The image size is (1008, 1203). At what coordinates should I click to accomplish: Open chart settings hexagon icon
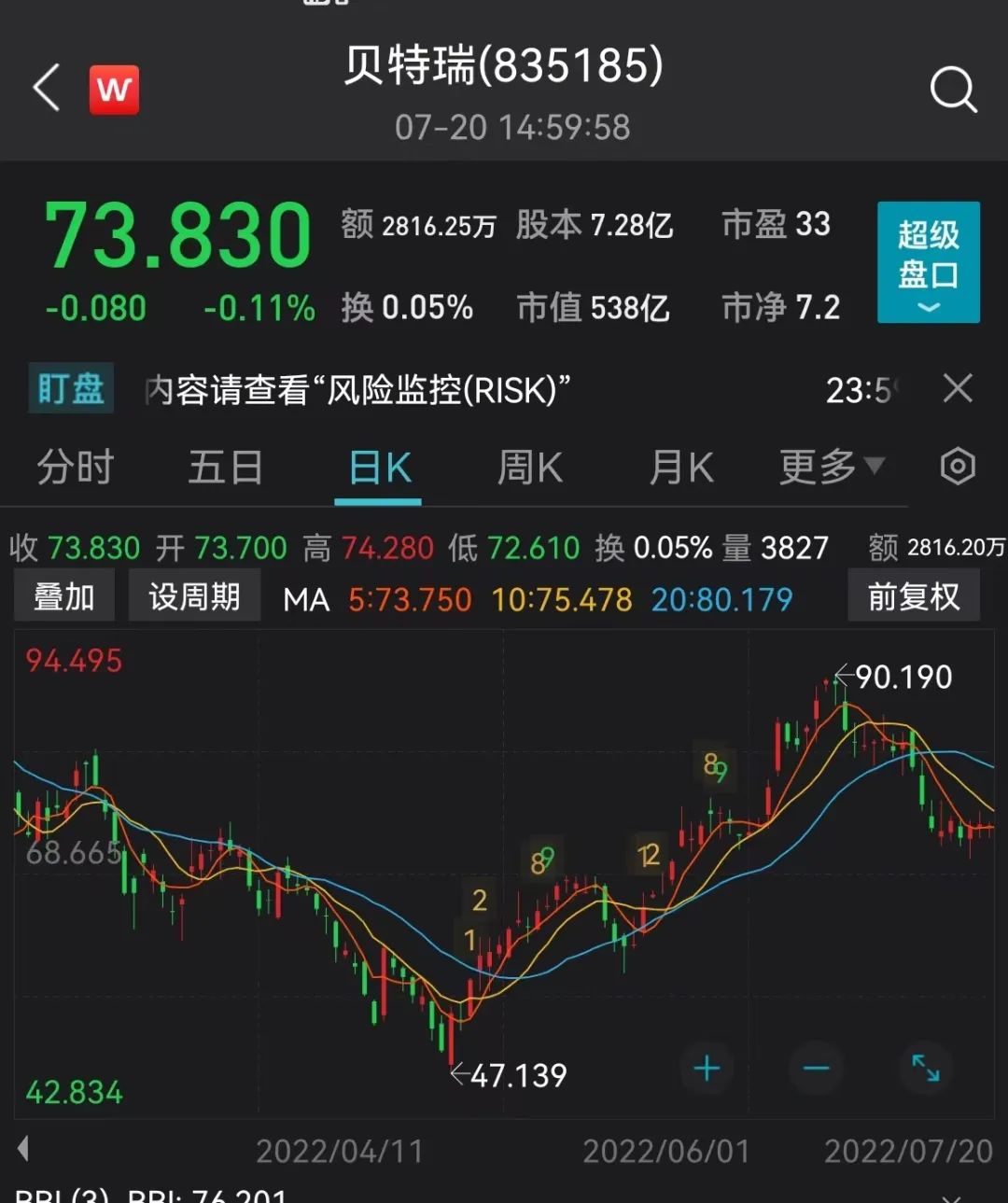958,466
